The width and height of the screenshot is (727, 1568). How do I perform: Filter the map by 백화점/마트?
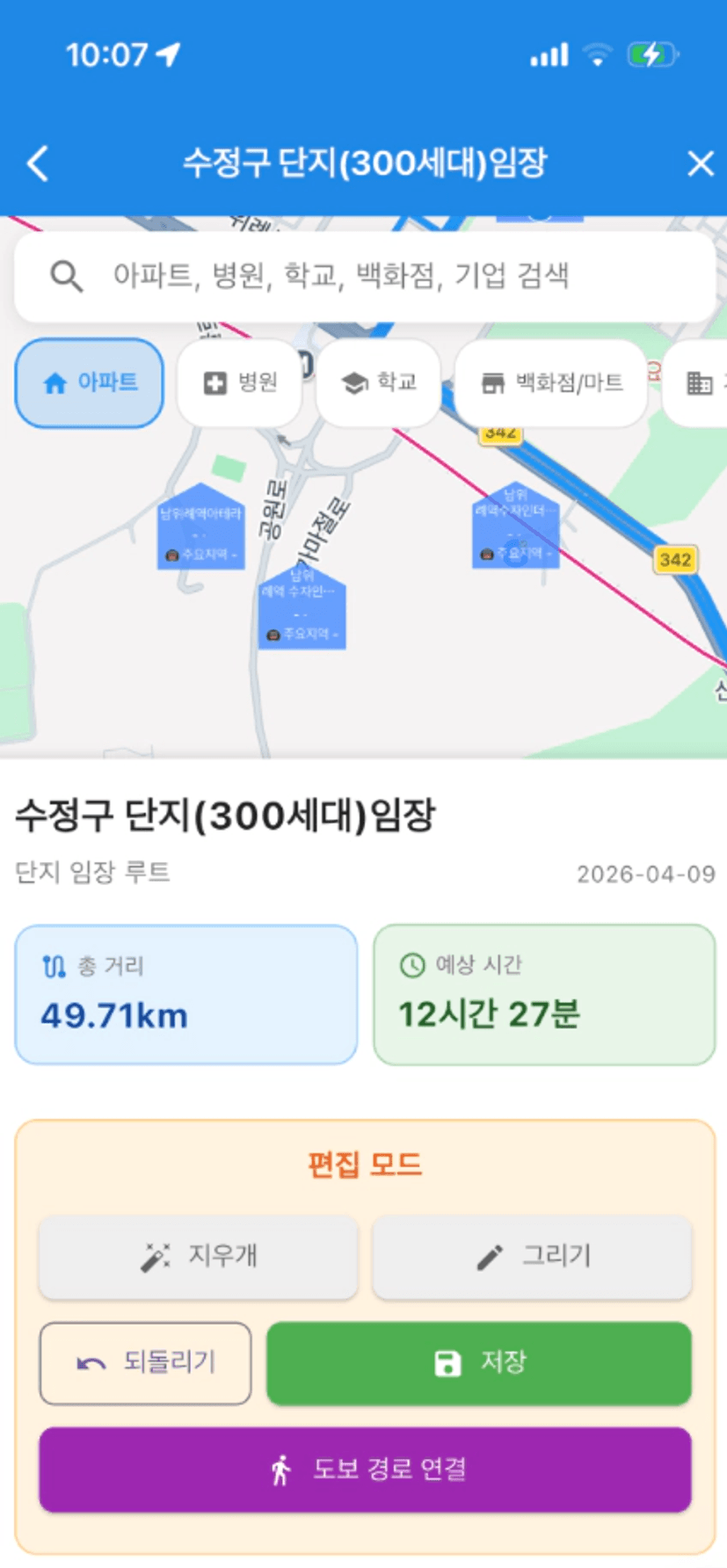pyautogui.click(x=551, y=383)
